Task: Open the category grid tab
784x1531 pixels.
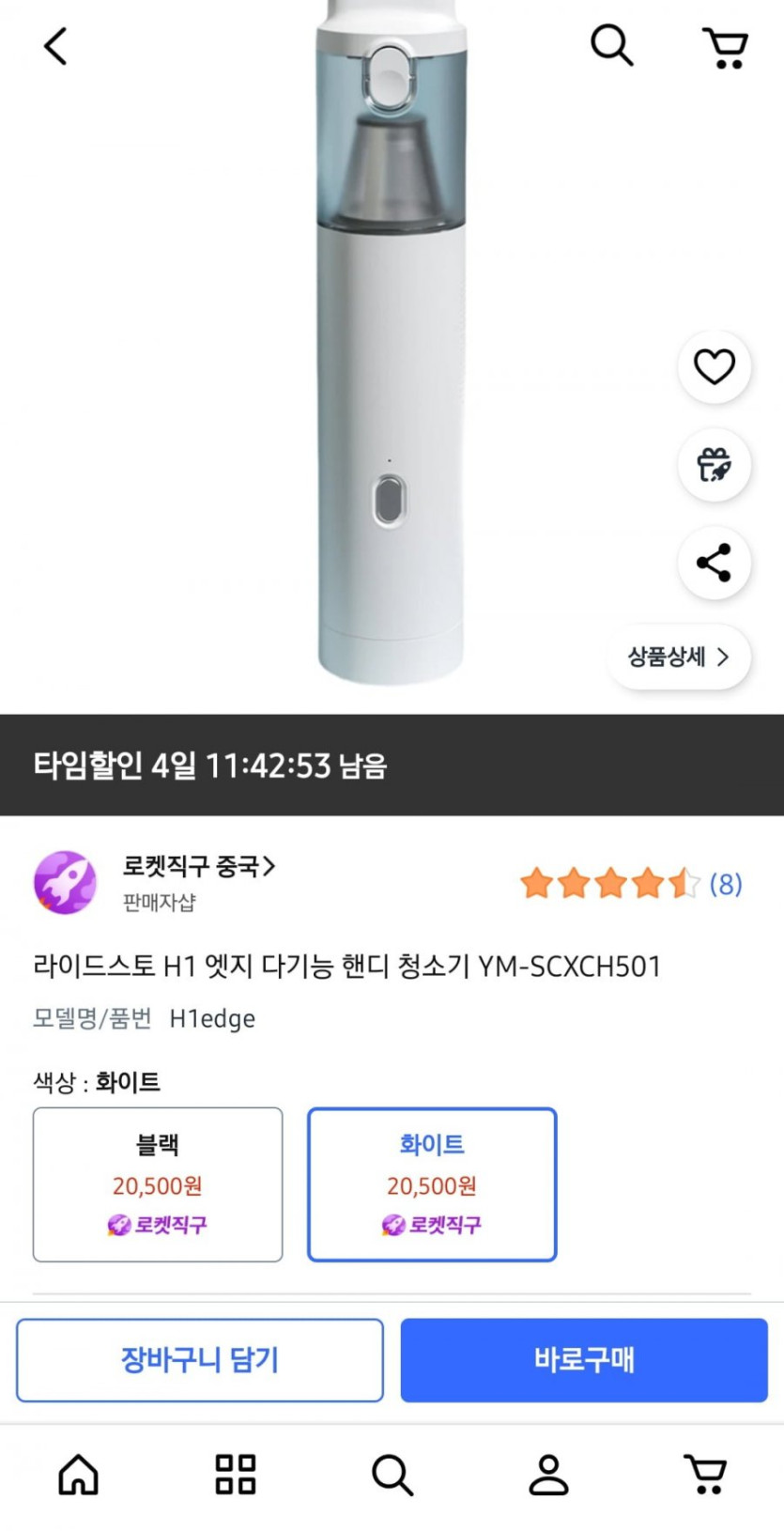Action: [236, 1475]
